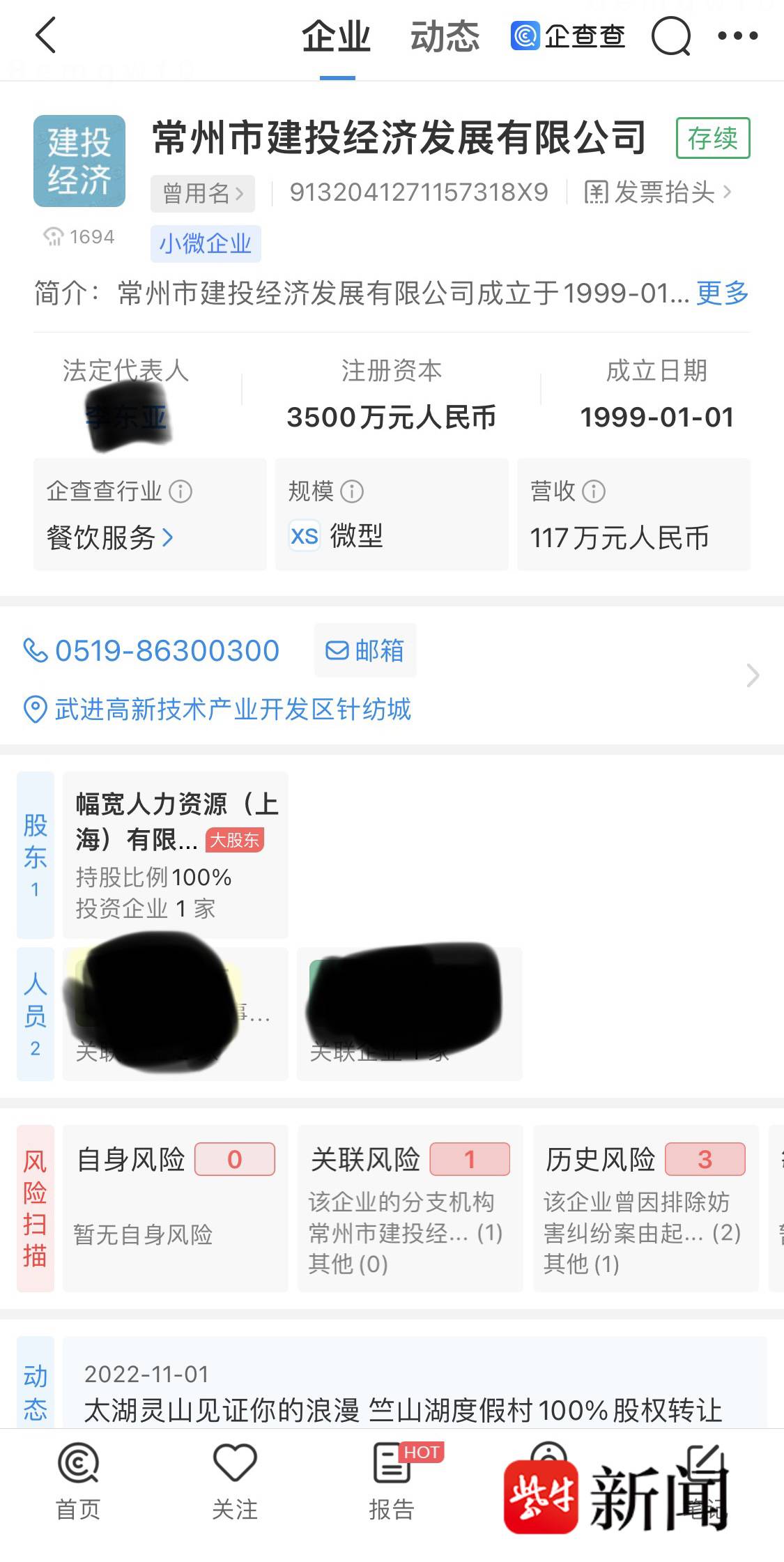Open the three-dot overflow menu
Image resolution: width=784 pixels, height=1562 pixels.
click(x=737, y=36)
